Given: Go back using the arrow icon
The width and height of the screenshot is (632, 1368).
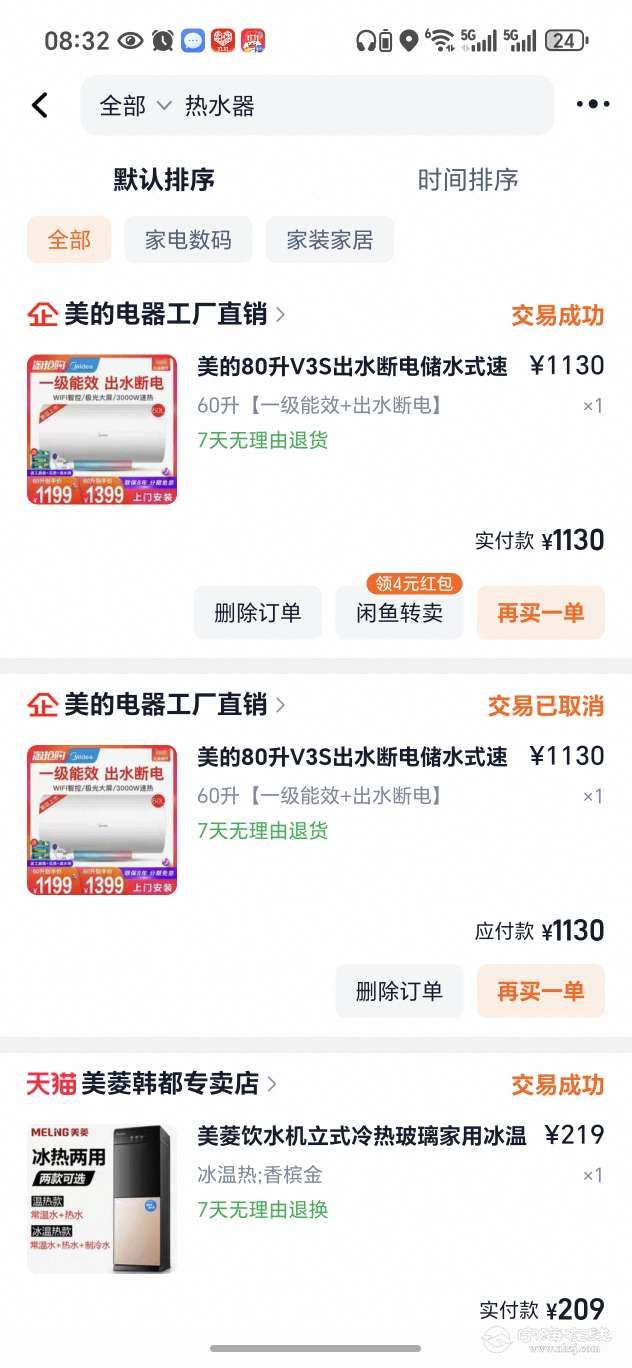Looking at the screenshot, I should click(40, 105).
